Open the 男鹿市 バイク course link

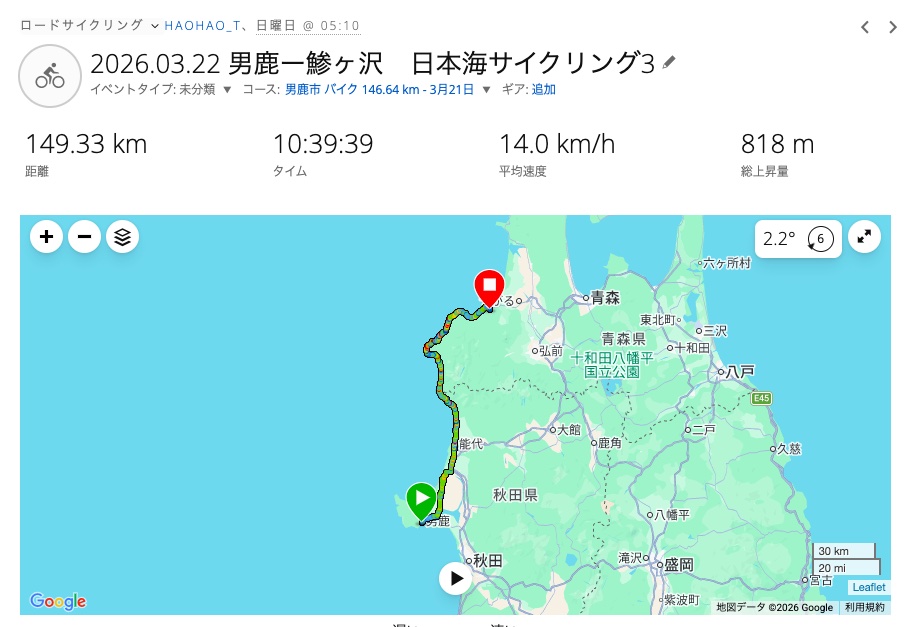point(379,89)
